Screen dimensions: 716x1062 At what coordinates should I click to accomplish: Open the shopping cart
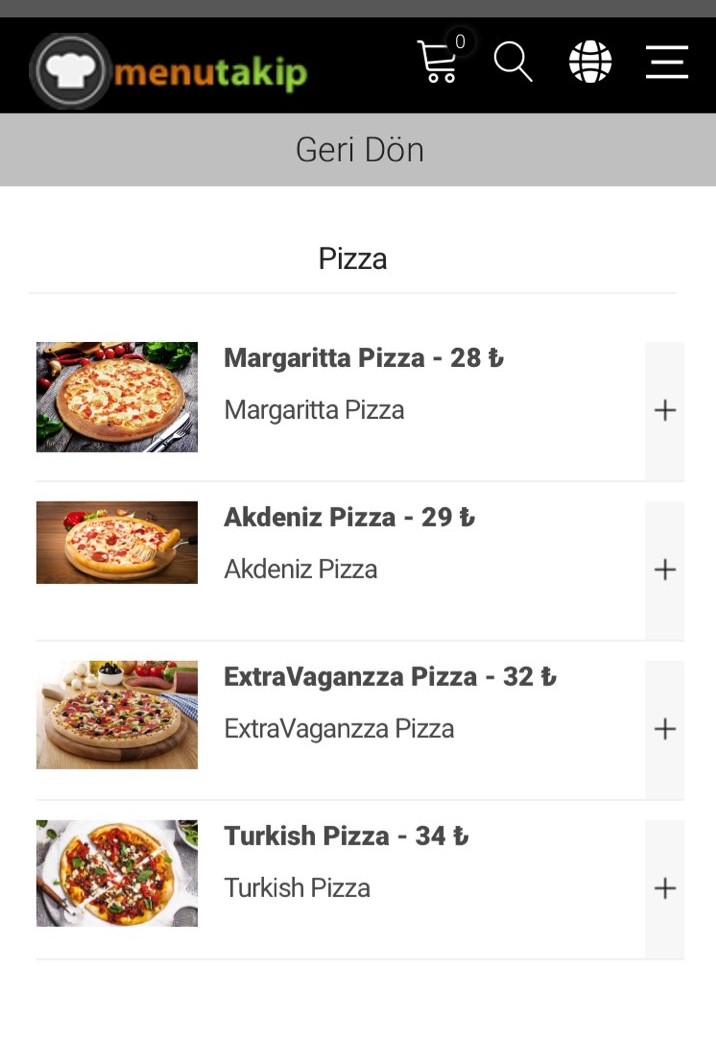point(438,62)
